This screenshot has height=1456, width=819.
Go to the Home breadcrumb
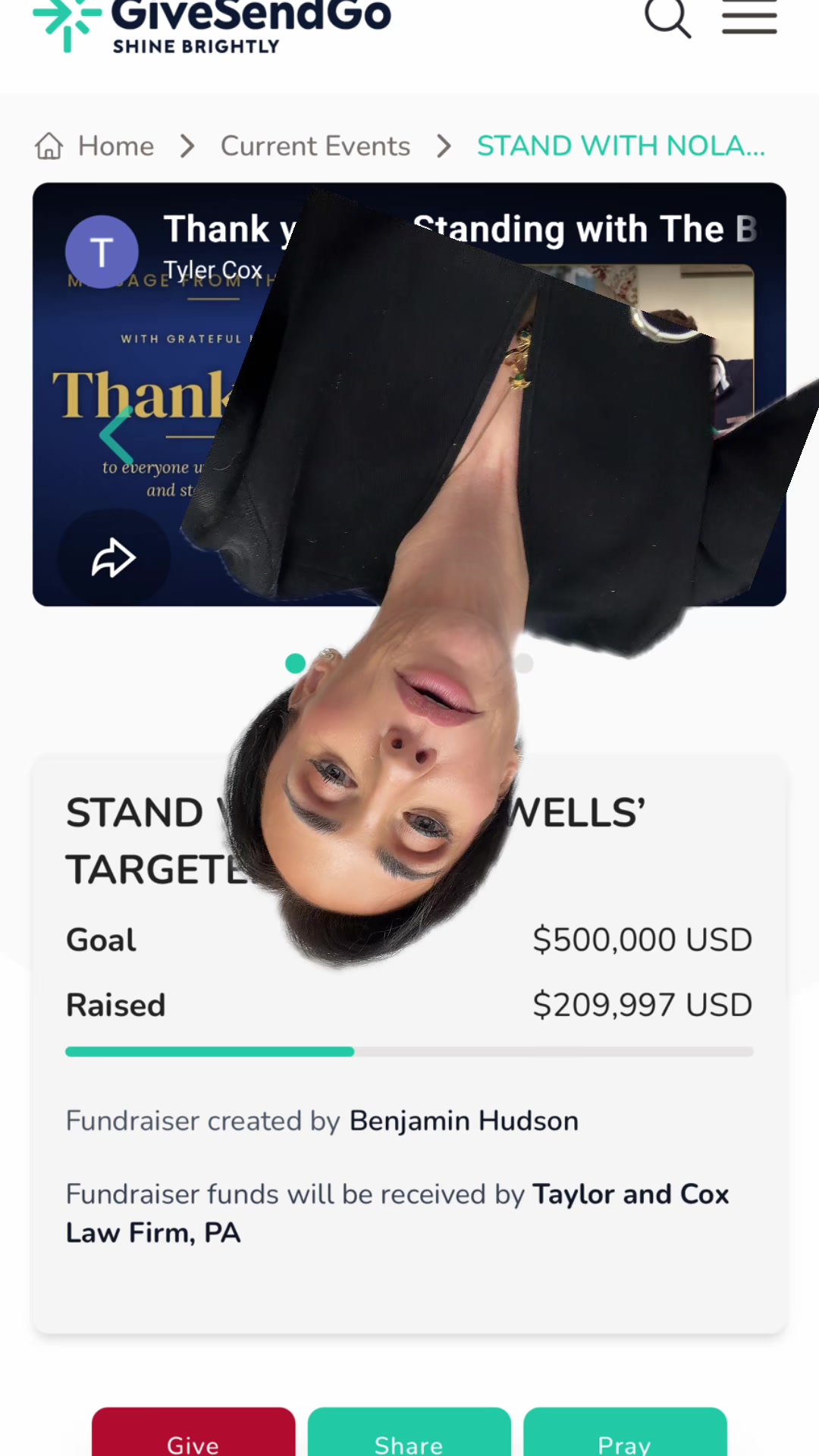[x=95, y=146]
